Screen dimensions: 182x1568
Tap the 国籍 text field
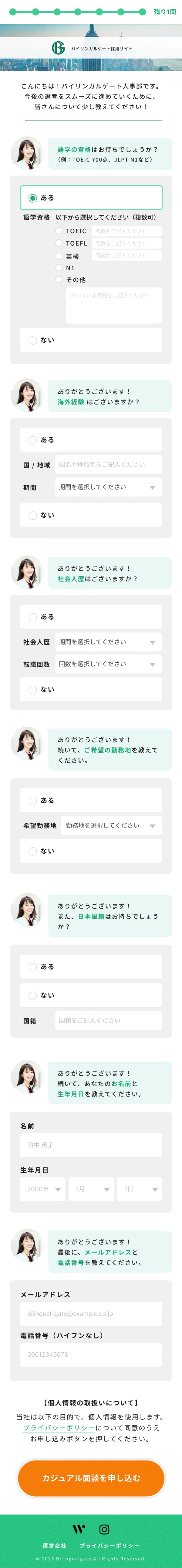[x=108, y=1020]
